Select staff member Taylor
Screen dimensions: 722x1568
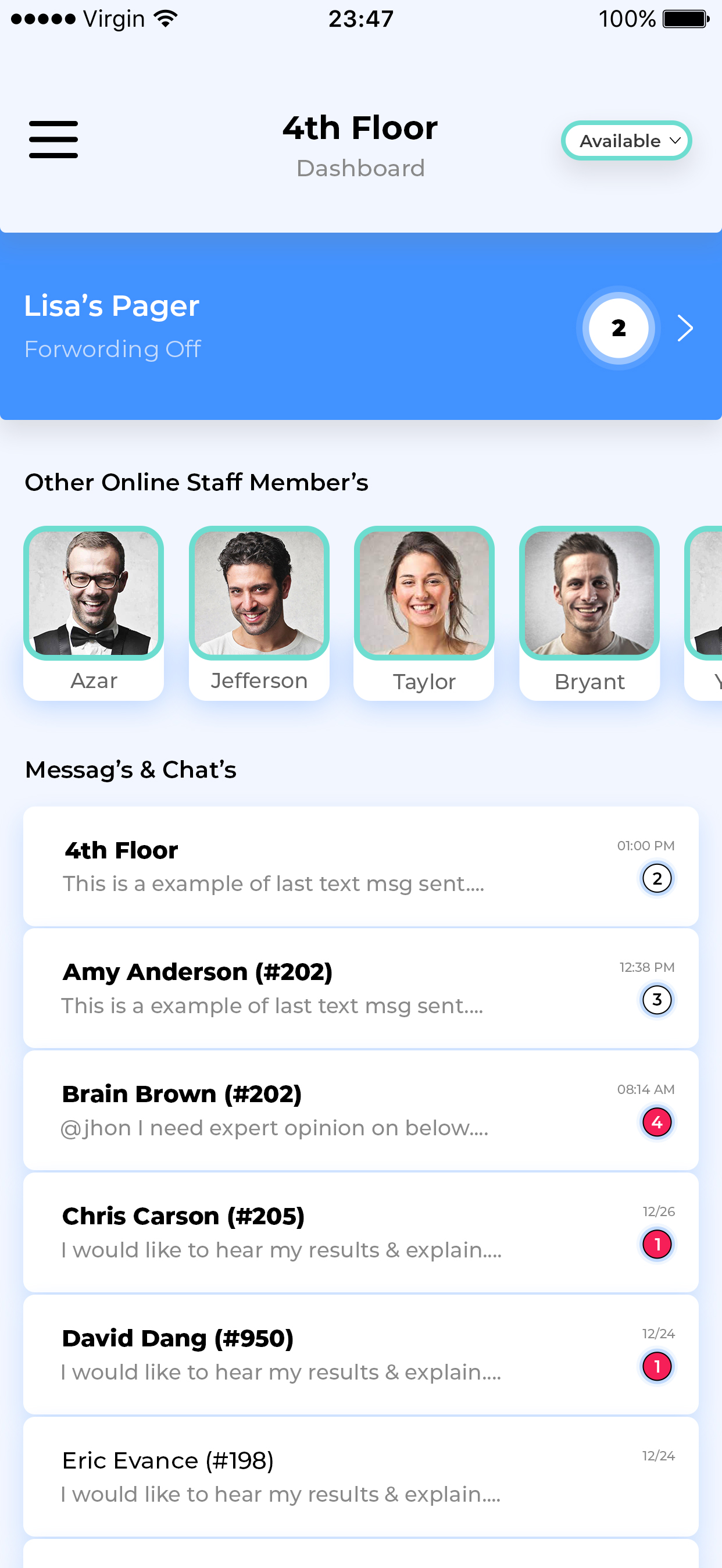point(424,612)
